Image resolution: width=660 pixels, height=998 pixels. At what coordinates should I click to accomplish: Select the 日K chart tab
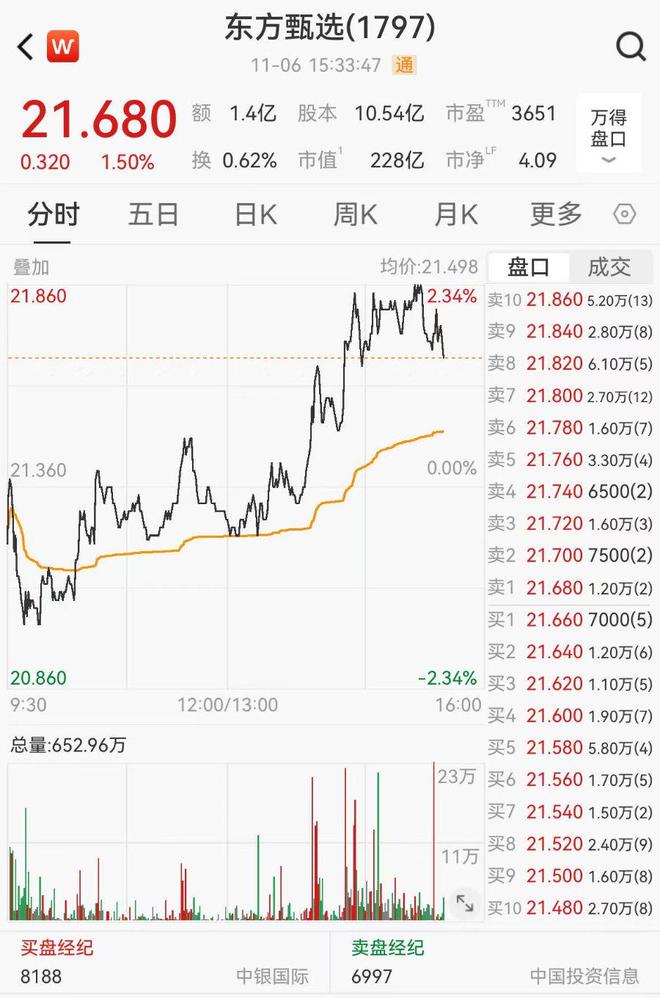click(255, 214)
